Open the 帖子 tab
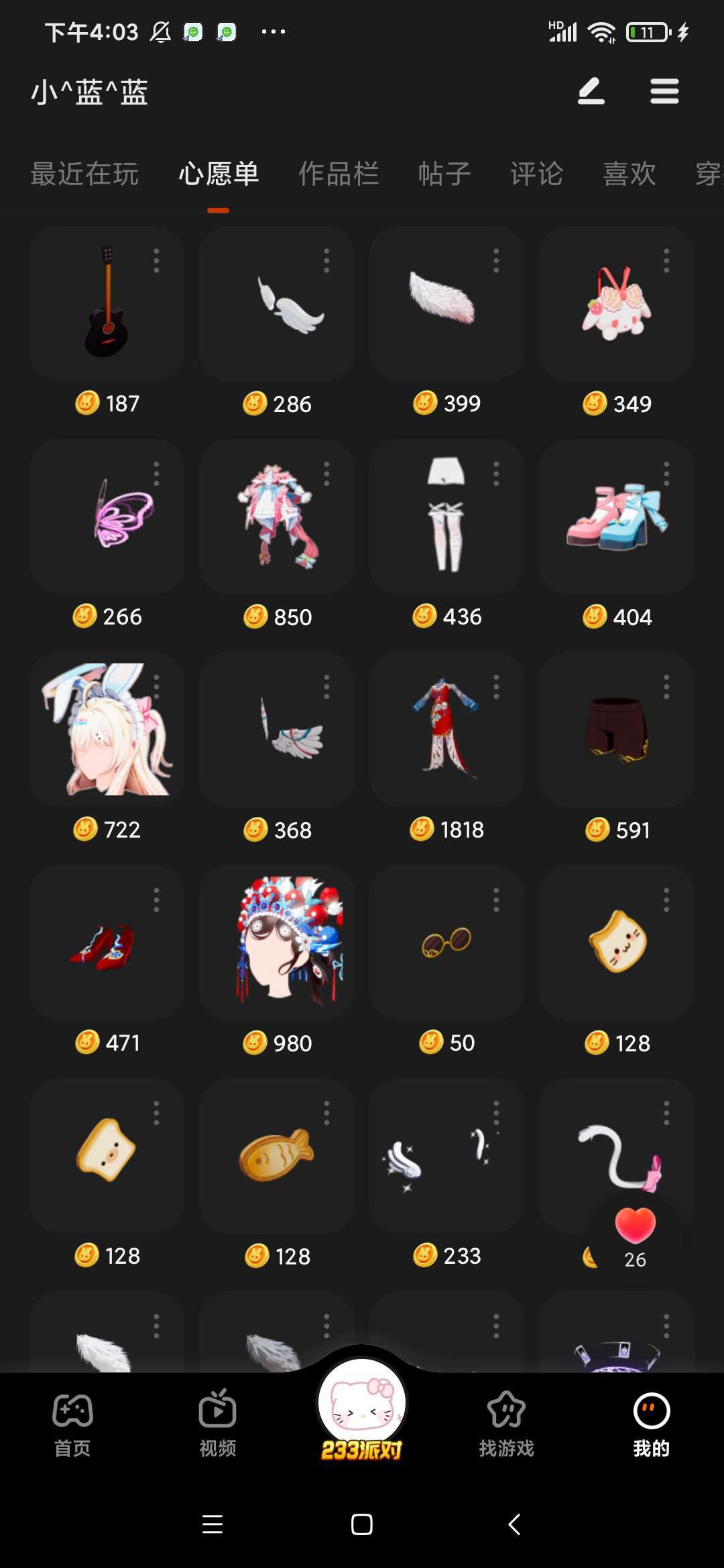The width and height of the screenshot is (724, 1568). point(444,174)
